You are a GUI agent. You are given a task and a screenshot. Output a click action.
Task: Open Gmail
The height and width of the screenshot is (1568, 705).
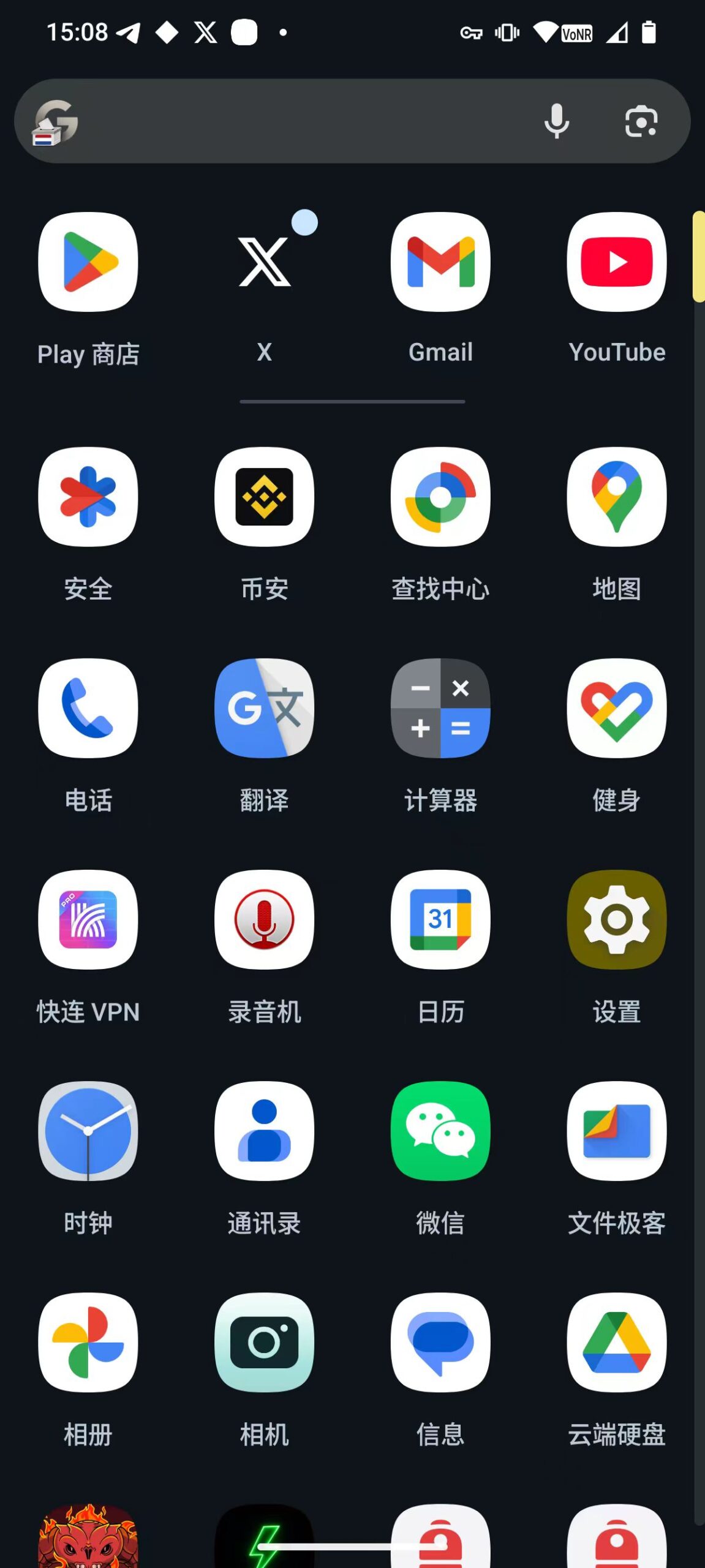[440, 262]
